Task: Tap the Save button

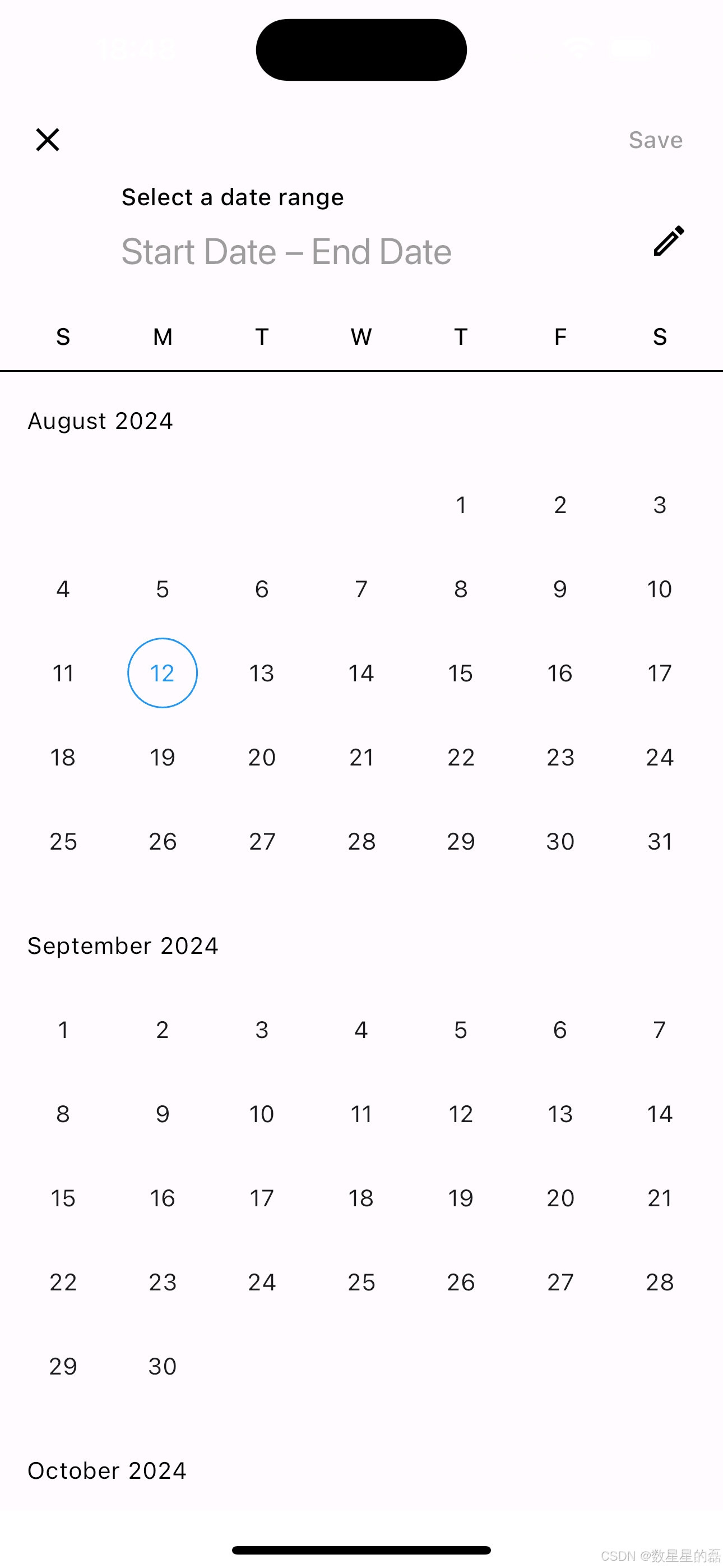Action: (655, 140)
